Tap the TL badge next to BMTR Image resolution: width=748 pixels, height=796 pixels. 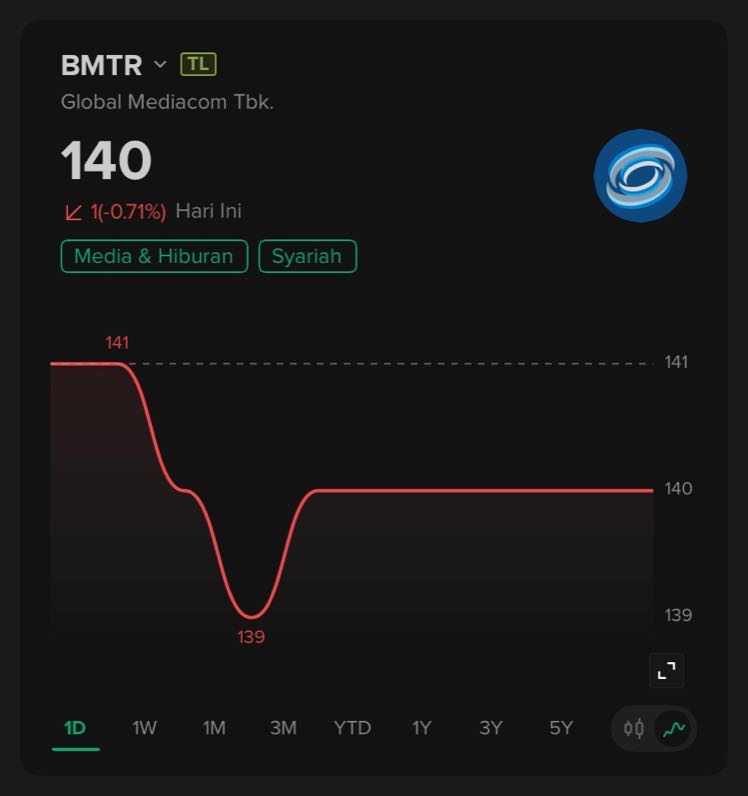tap(198, 65)
